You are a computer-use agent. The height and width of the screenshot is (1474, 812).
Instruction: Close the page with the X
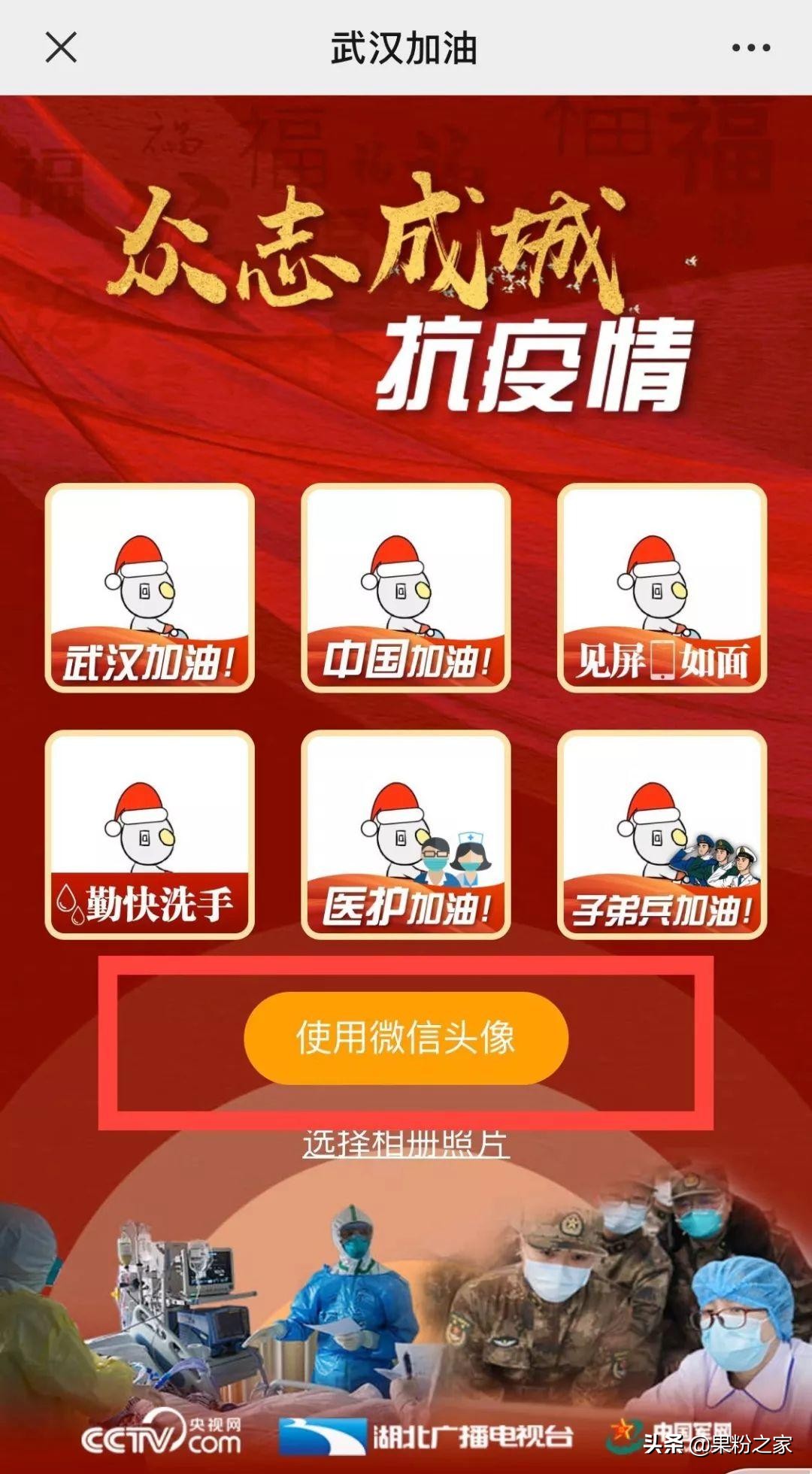click(60, 49)
